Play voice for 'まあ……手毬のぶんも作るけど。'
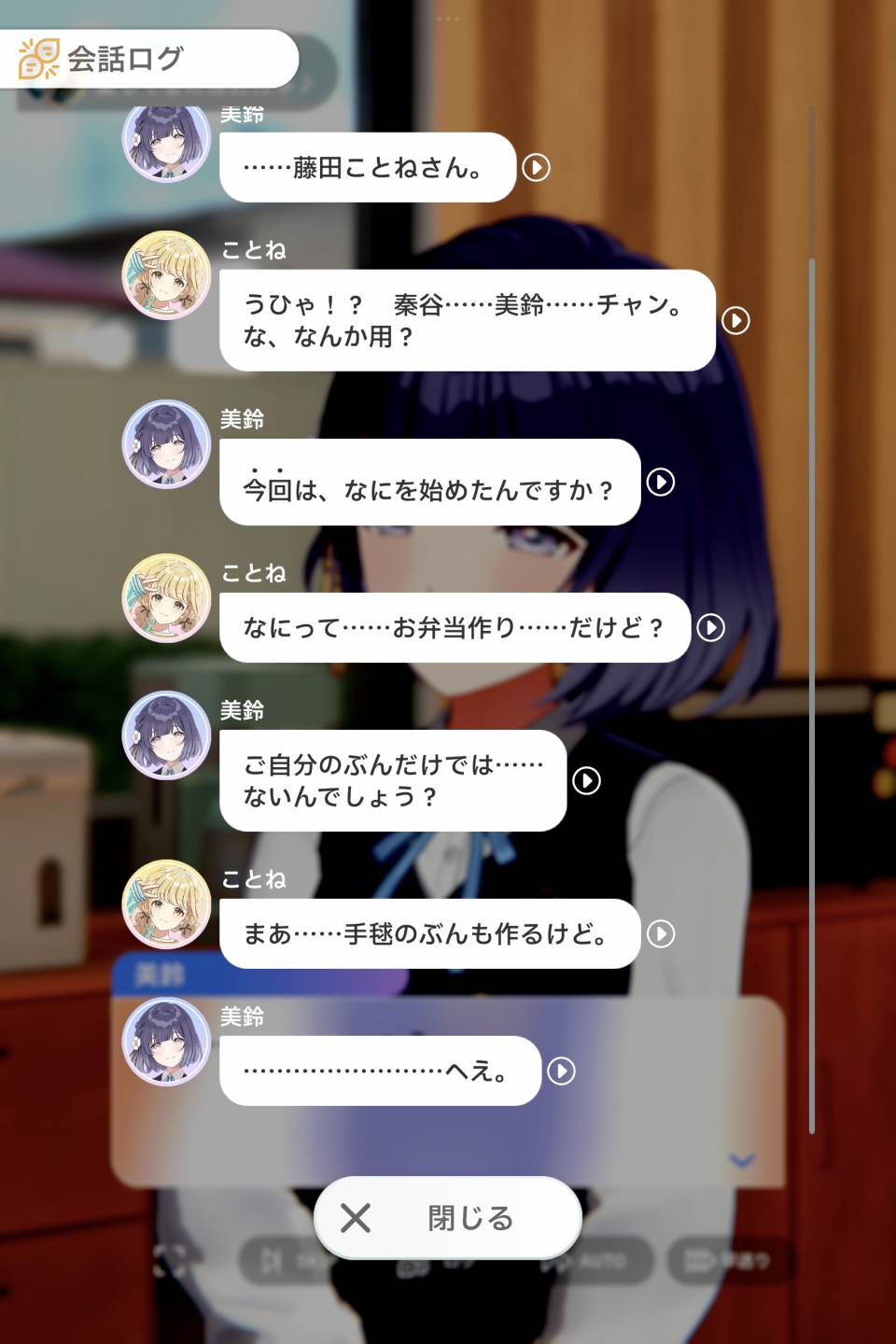 pos(661,933)
